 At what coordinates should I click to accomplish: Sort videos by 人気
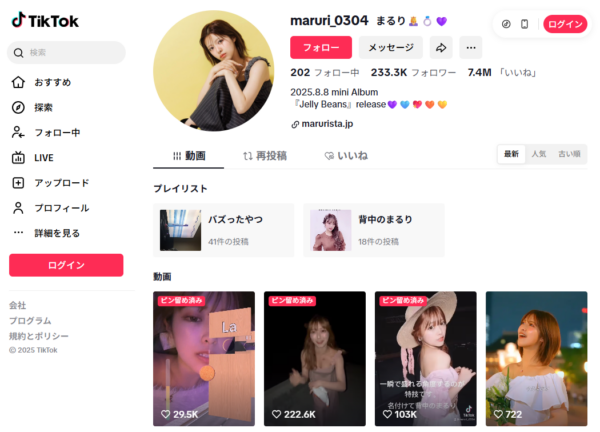[x=539, y=154]
